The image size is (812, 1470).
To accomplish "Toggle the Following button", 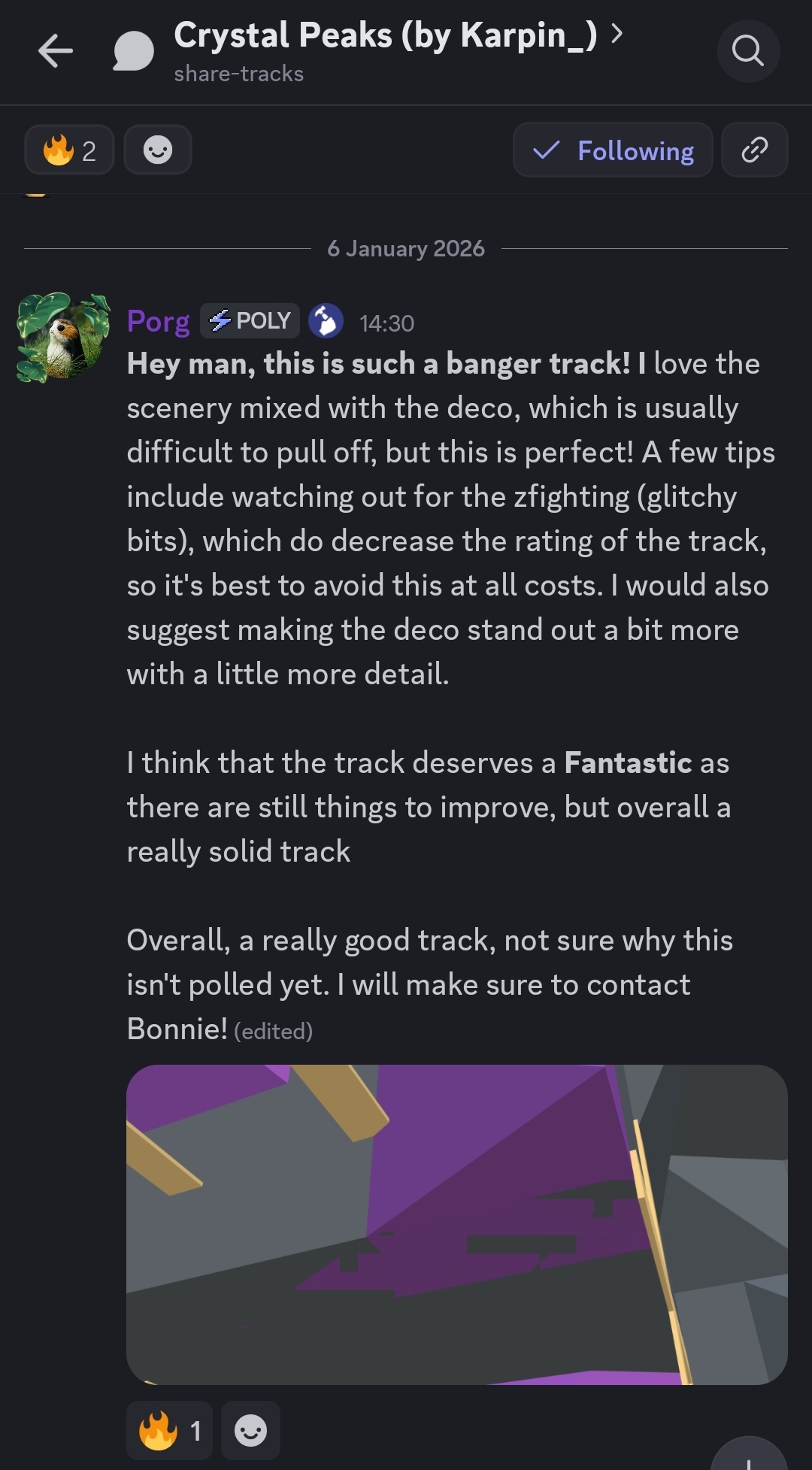I will [x=613, y=150].
